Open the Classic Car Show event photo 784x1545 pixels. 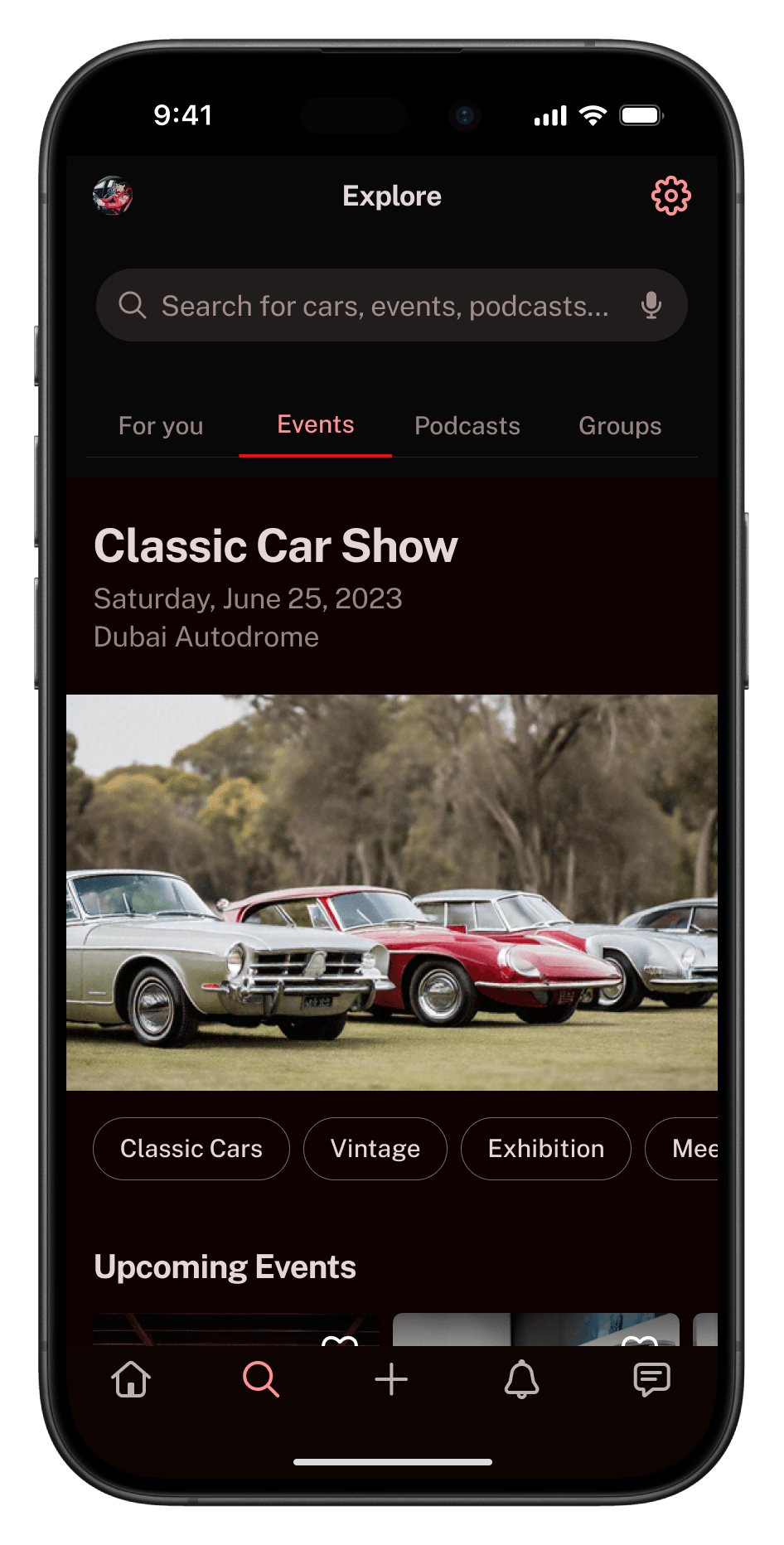[x=392, y=892]
